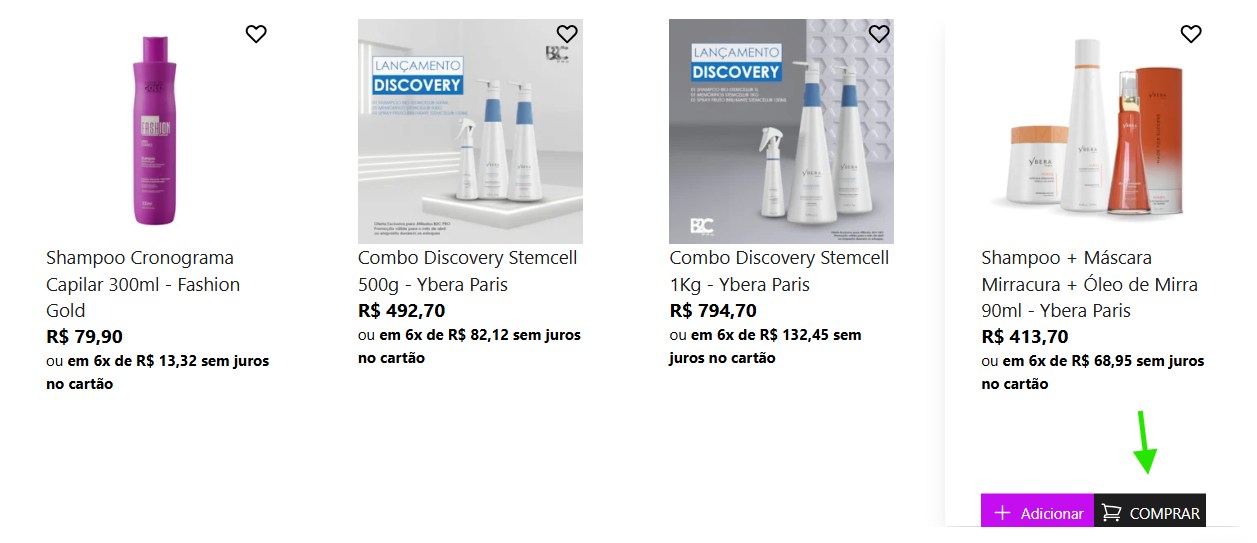Open Combo Discovery Stemcell 500g image
Screen dimensions: 1257x543
[x=470, y=131]
